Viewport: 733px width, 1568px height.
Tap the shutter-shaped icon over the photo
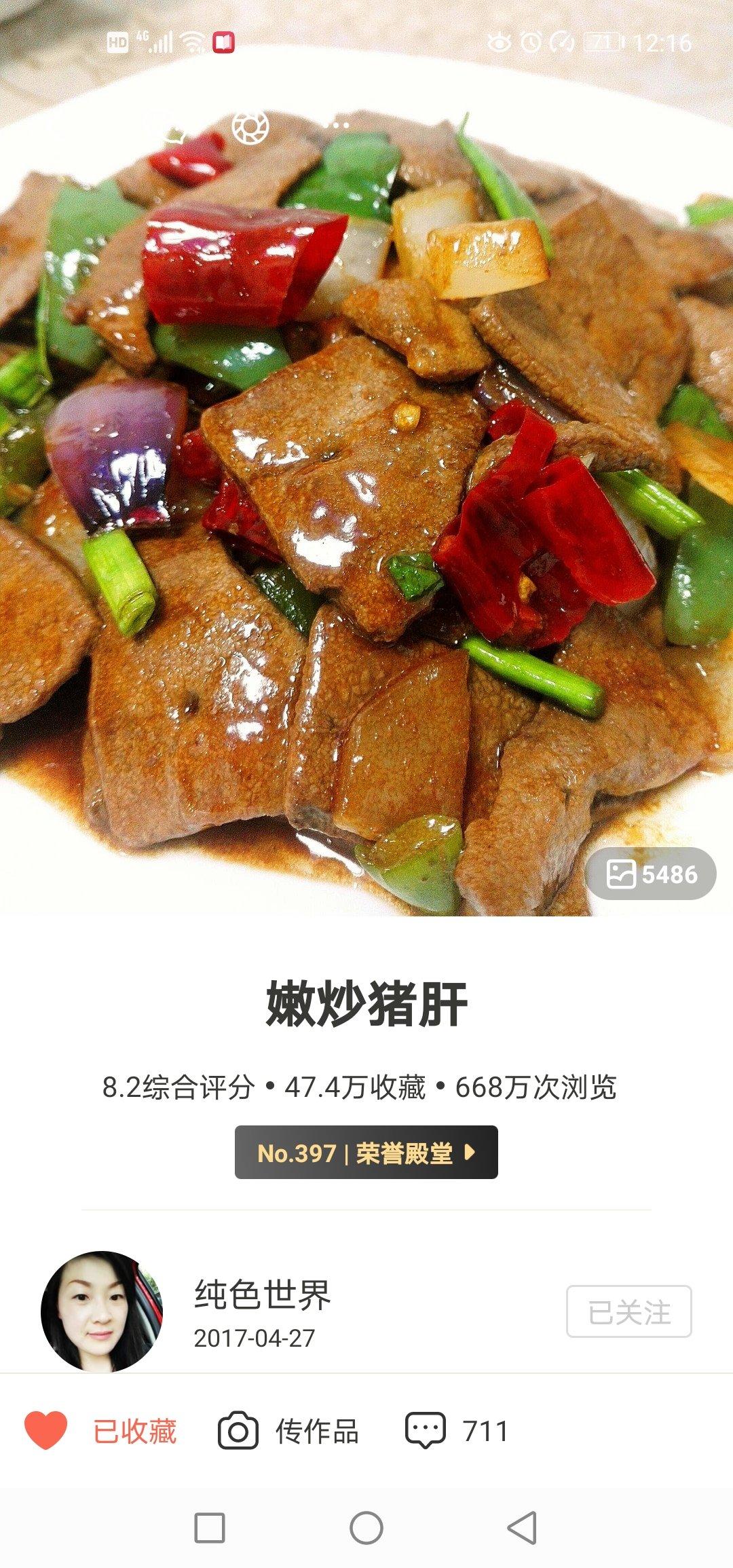tap(250, 127)
